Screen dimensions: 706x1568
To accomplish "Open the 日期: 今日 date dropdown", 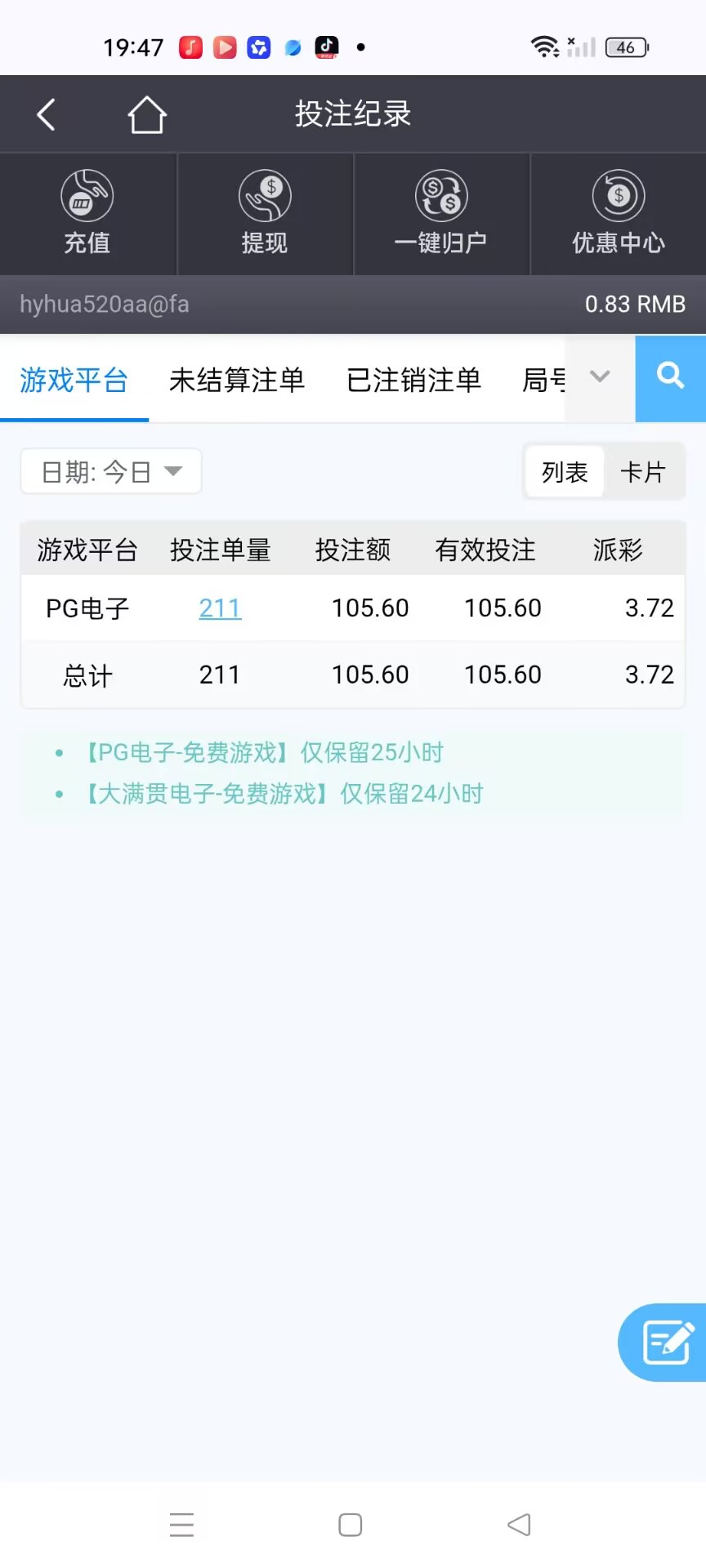I will 111,471.
